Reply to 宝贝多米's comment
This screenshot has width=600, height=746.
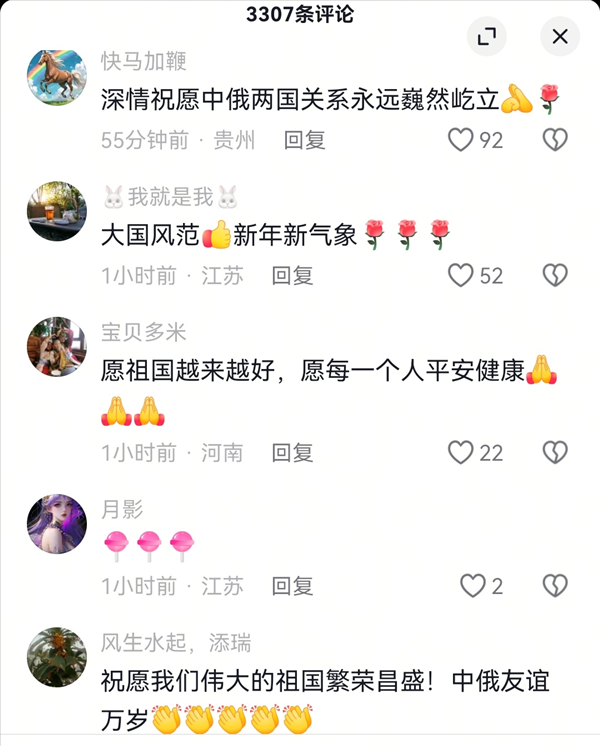(293, 453)
